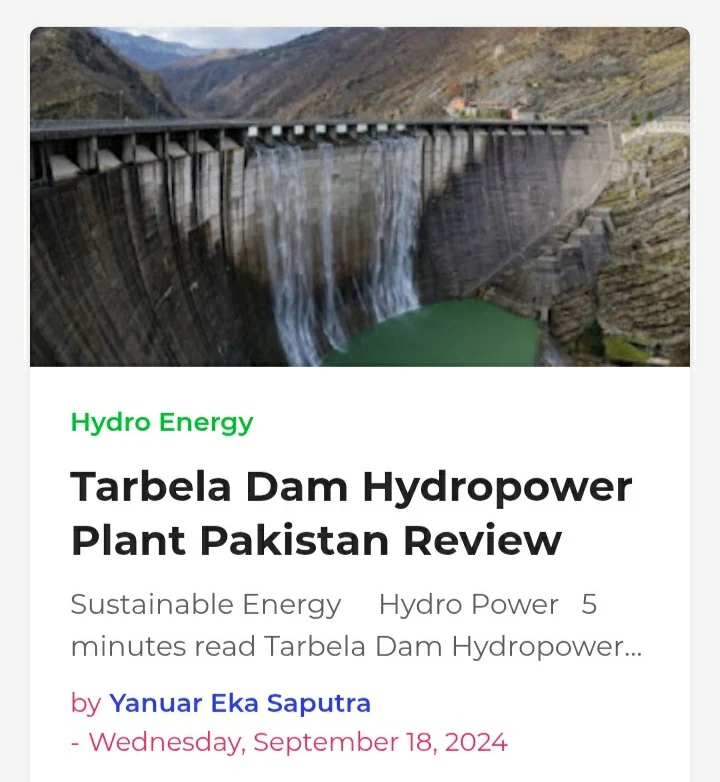This screenshot has width=720, height=782.
Task: View author Yanuar Eka Saputra's profile
Action: 240,703
